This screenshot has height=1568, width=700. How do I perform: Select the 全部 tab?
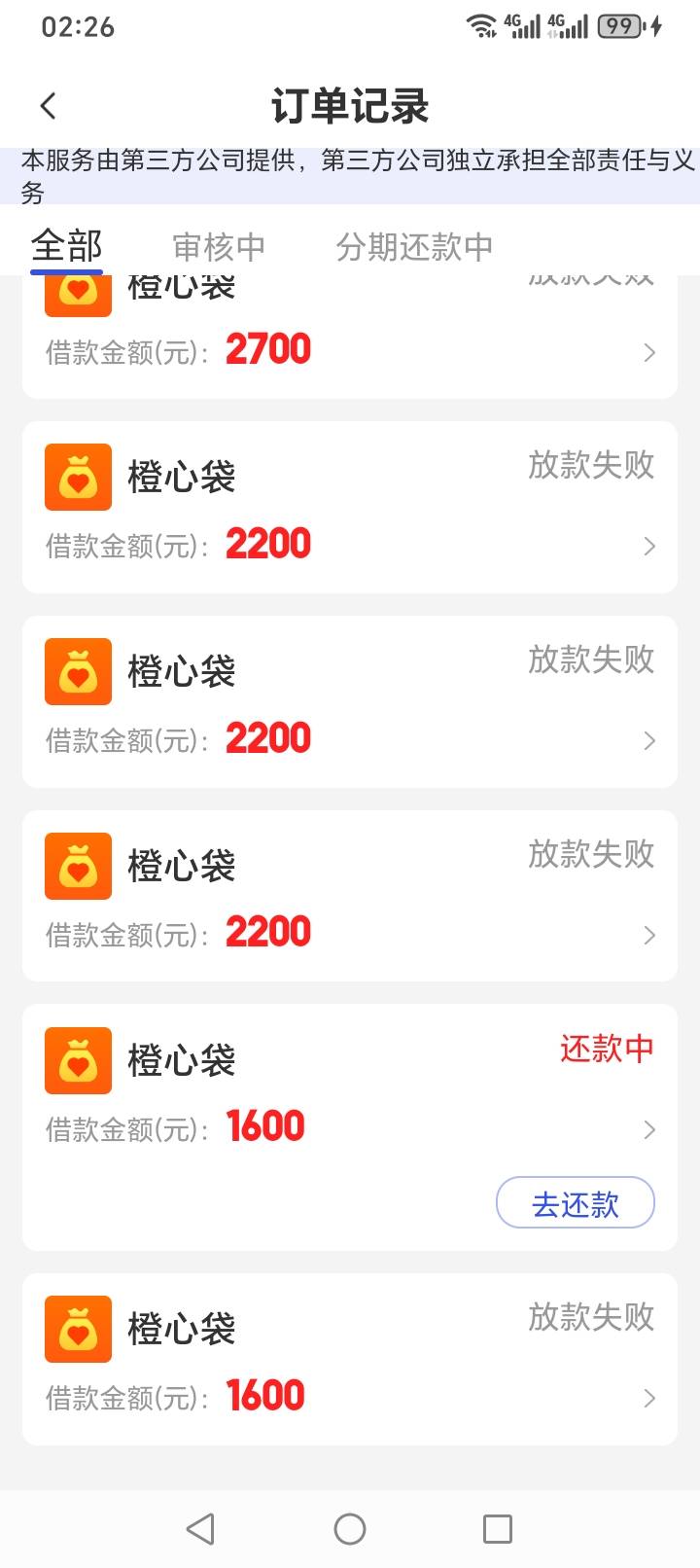(66, 246)
